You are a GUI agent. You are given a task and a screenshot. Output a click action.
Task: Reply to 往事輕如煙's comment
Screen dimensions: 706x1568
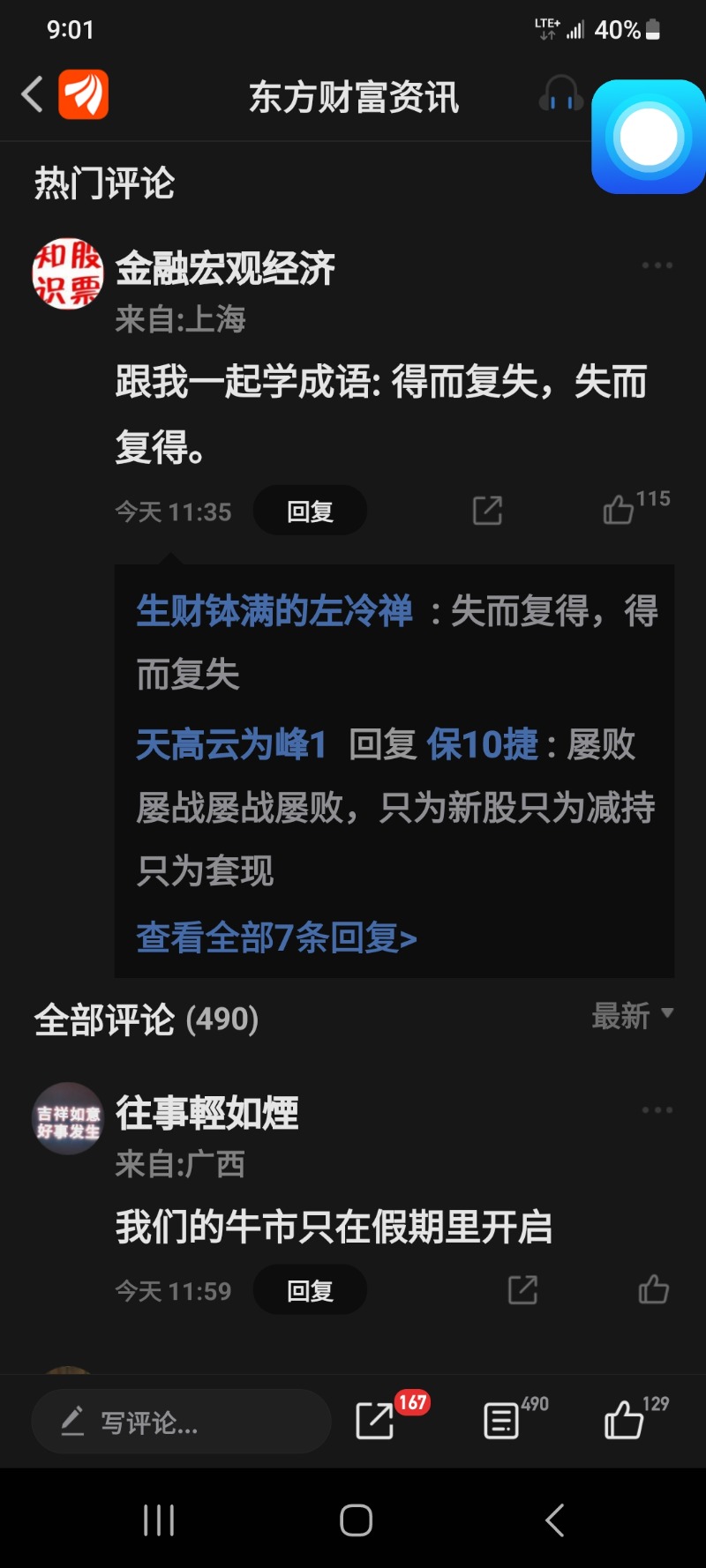pos(310,1290)
